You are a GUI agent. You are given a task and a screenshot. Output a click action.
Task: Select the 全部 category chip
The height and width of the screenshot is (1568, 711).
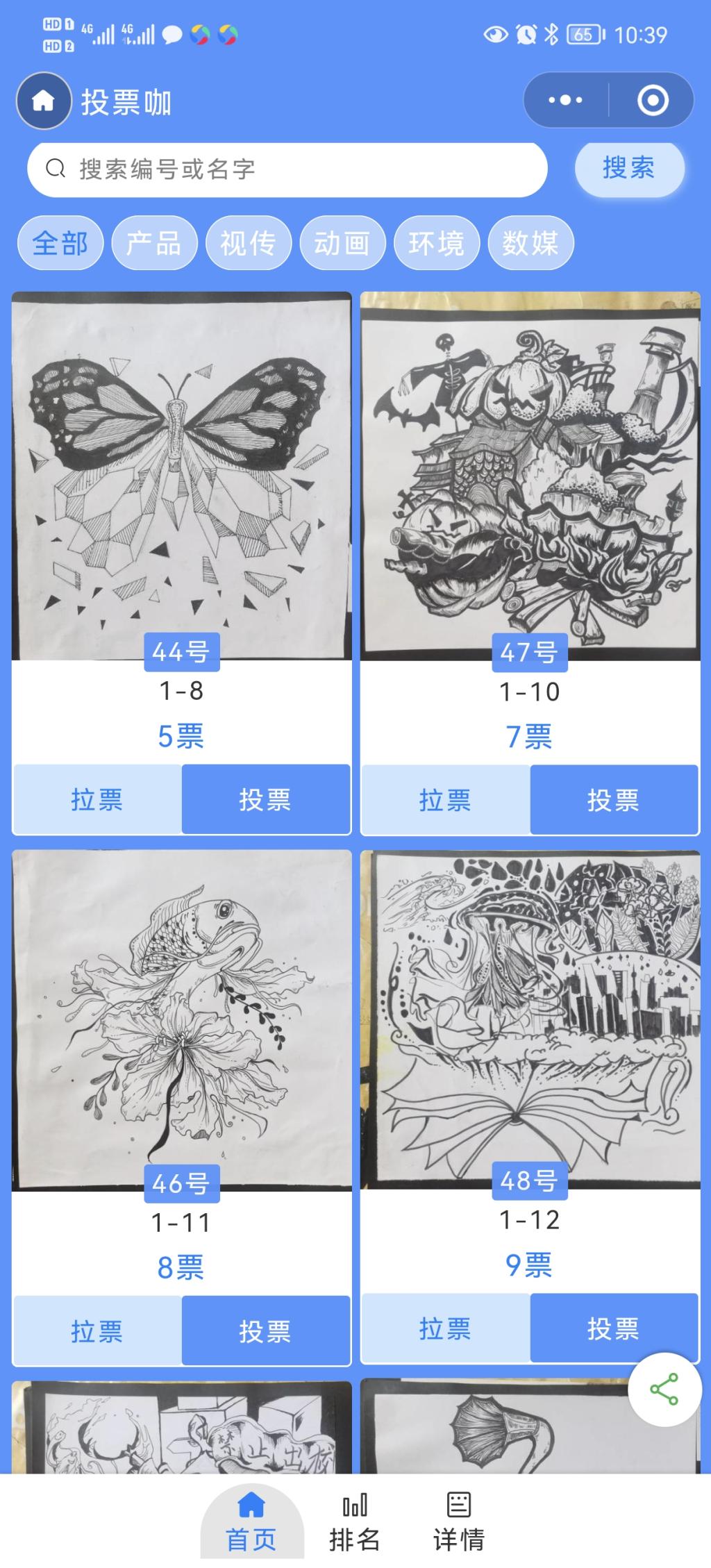tap(60, 243)
